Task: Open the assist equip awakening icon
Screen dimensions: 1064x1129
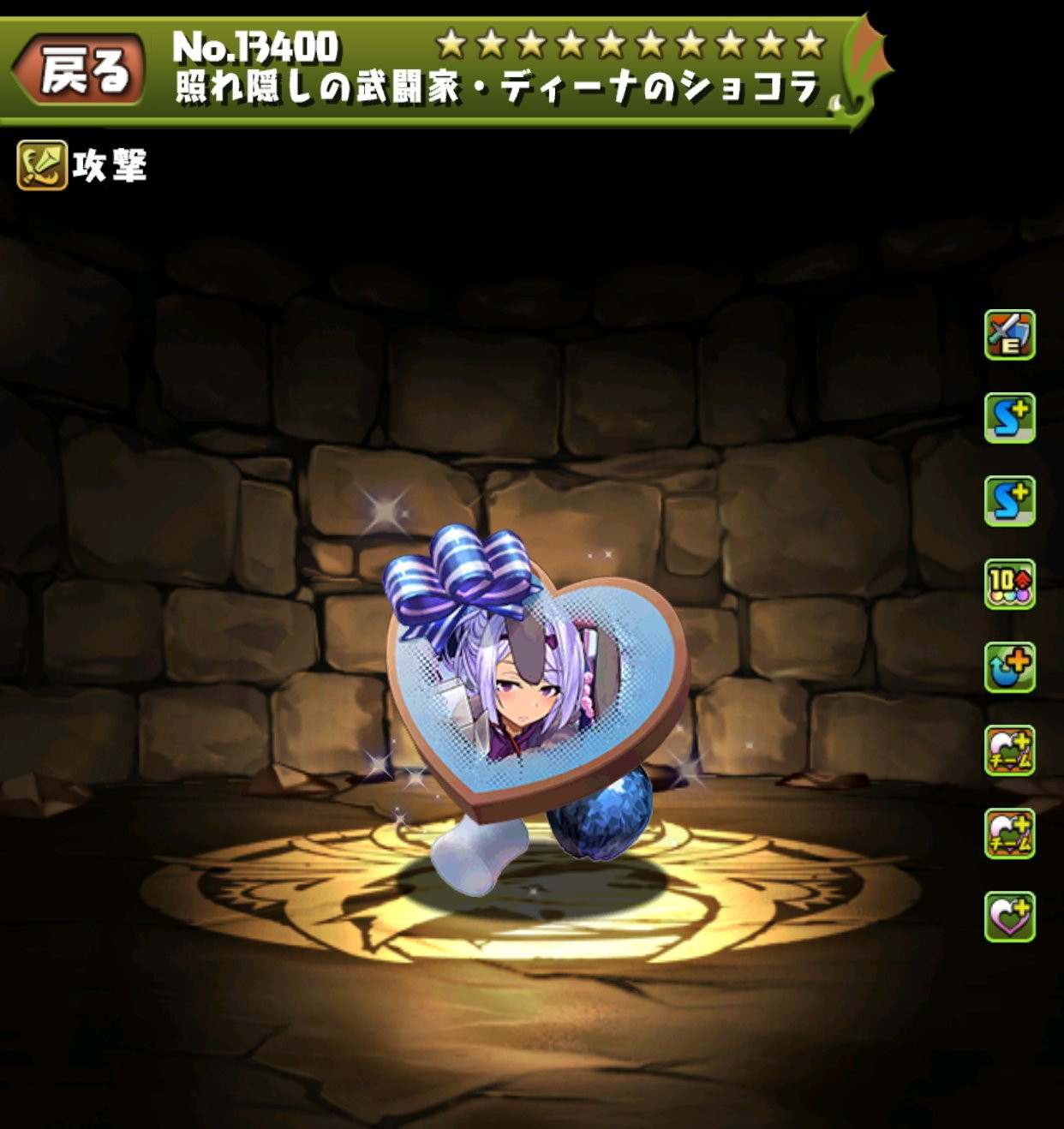Action: tap(1009, 334)
